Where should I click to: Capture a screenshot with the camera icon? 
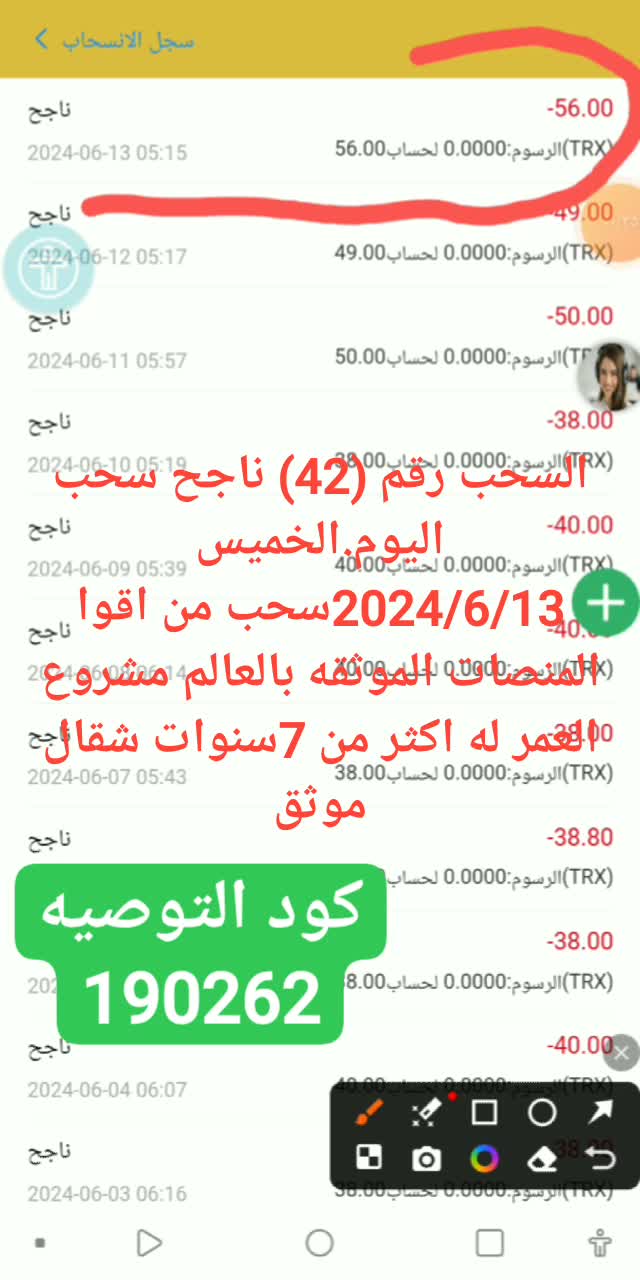pyautogui.click(x=427, y=1159)
